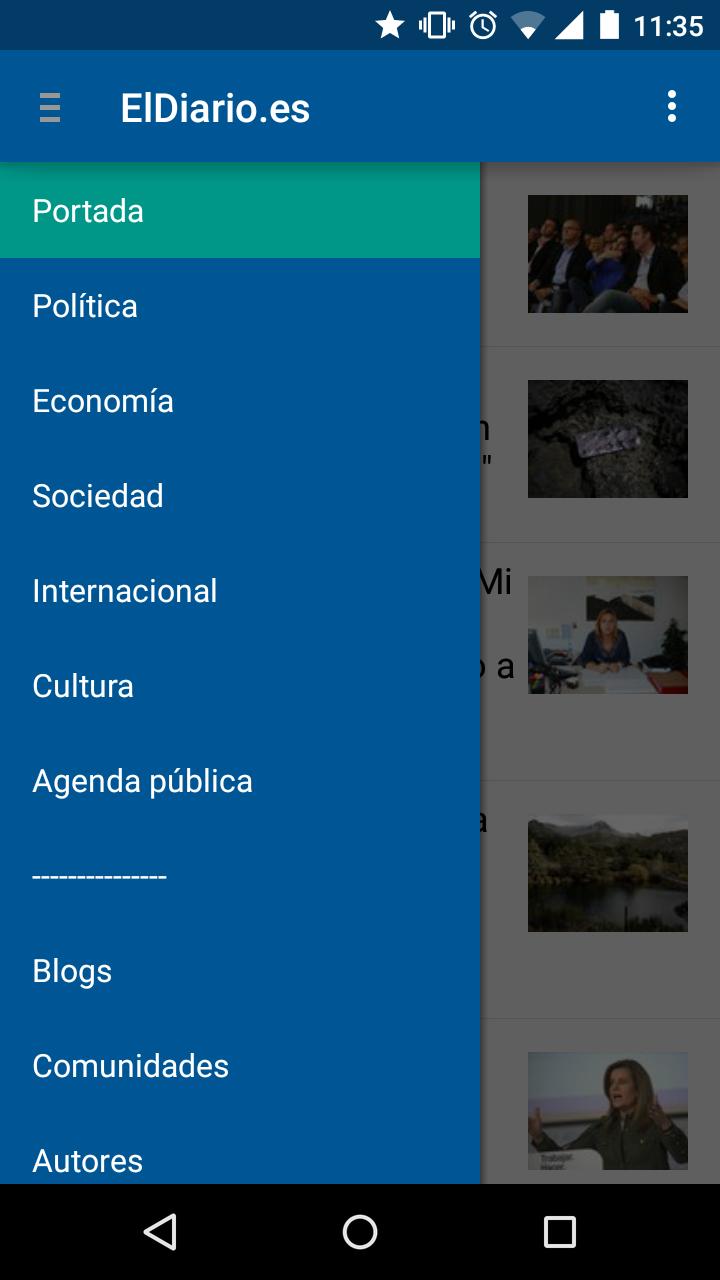Image resolution: width=720 pixels, height=1280 pixels.
Task: Open the overflow menu with three dots
Action: pos(671,107)
